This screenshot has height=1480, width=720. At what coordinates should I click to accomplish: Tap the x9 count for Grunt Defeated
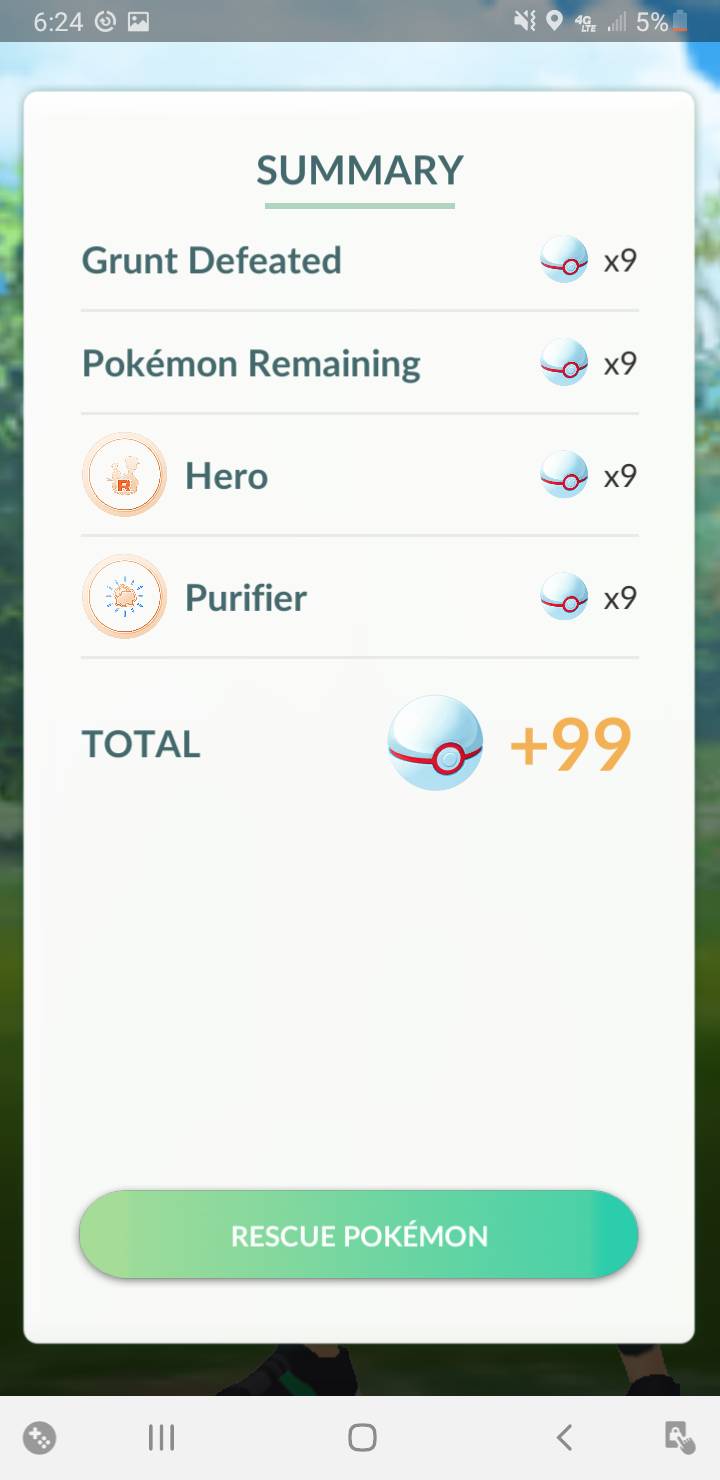[x=619, y=260]
